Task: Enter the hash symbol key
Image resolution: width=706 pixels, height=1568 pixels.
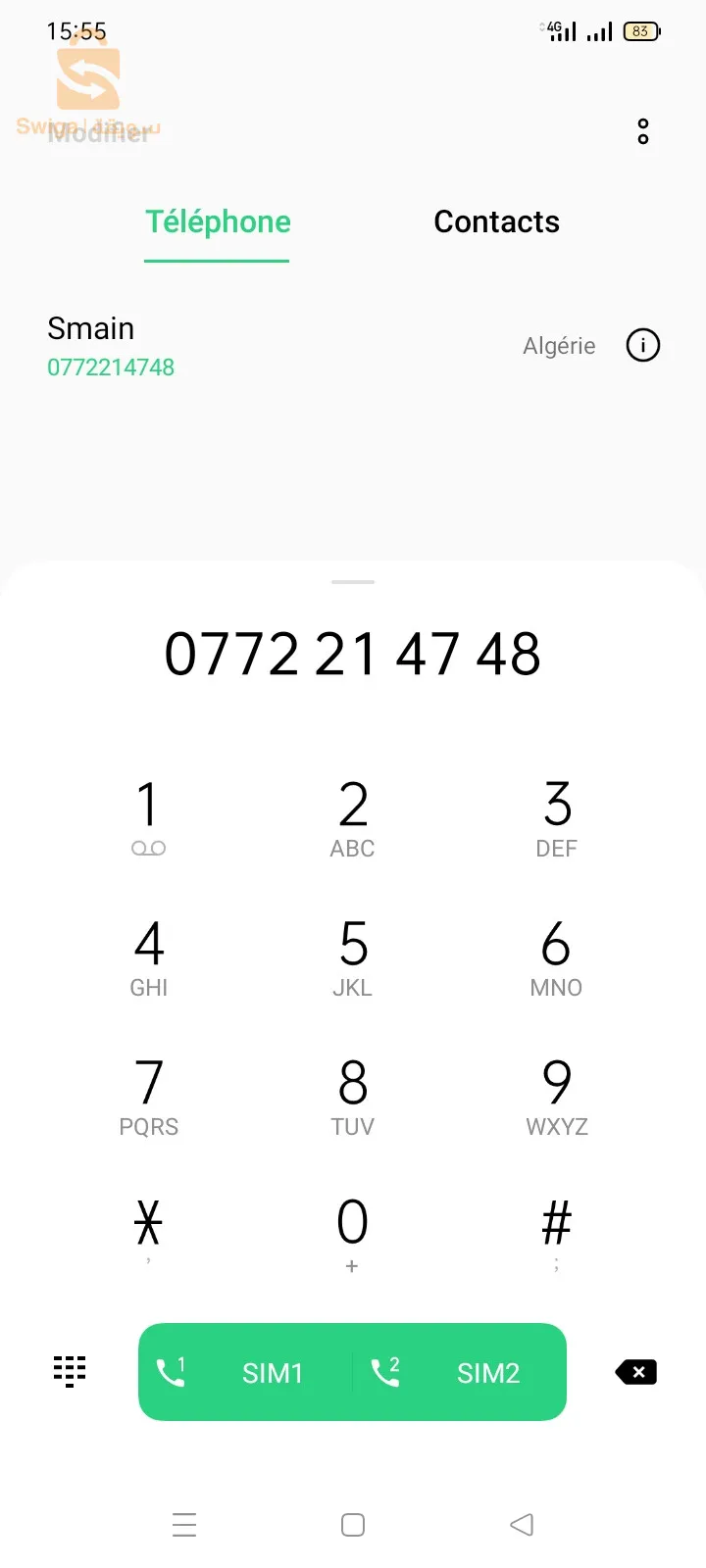Action: pos(557,1231)
